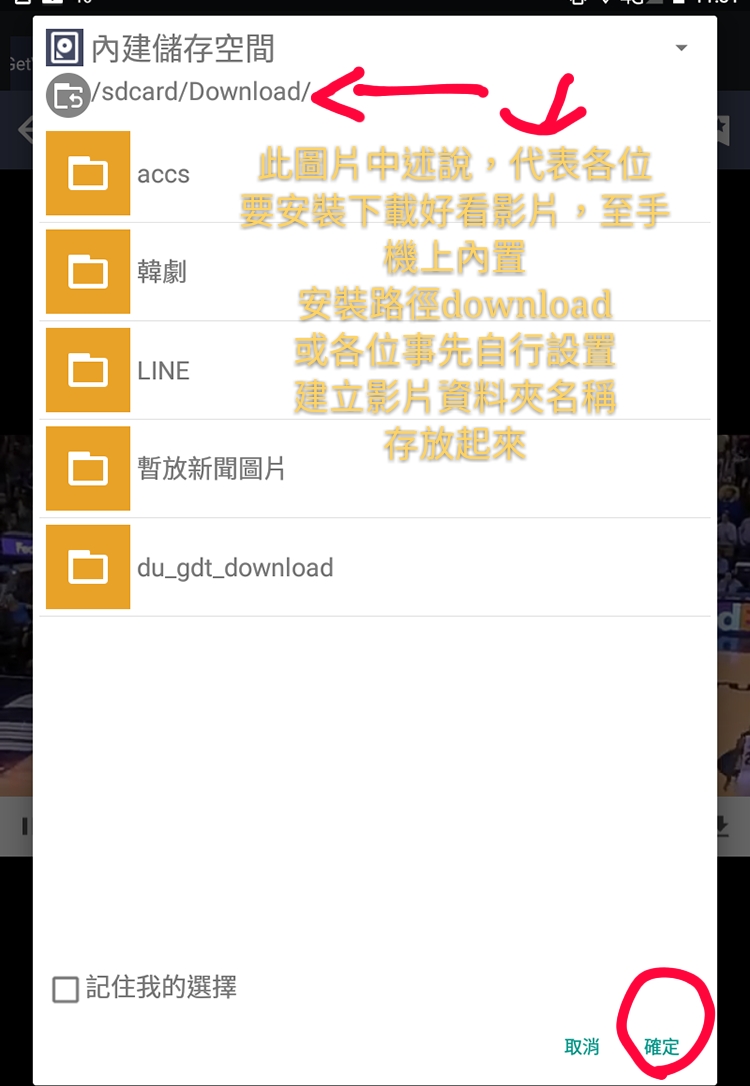Check the 記住我的選擇 checkbox
This screenshot has height=1086, width=750.
coord(65,990)
